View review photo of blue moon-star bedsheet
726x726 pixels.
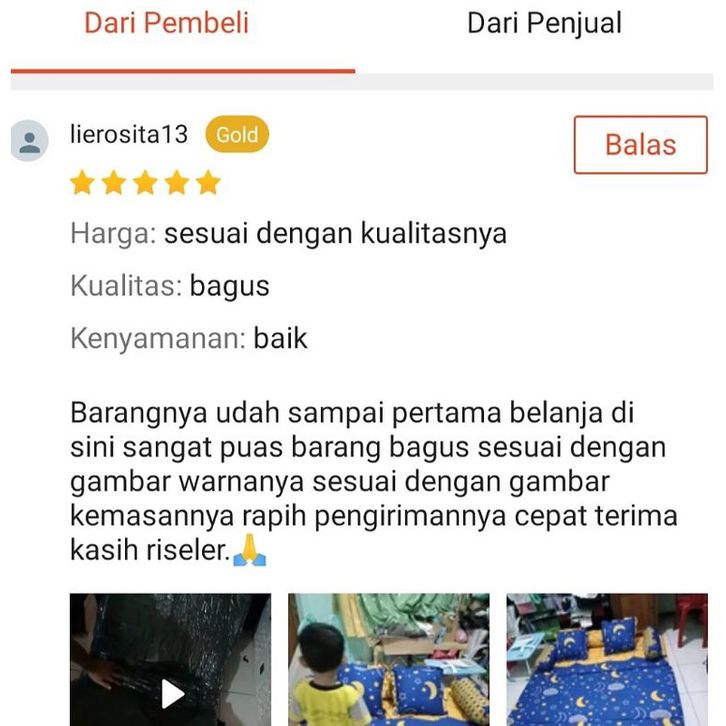click(607, 660)
